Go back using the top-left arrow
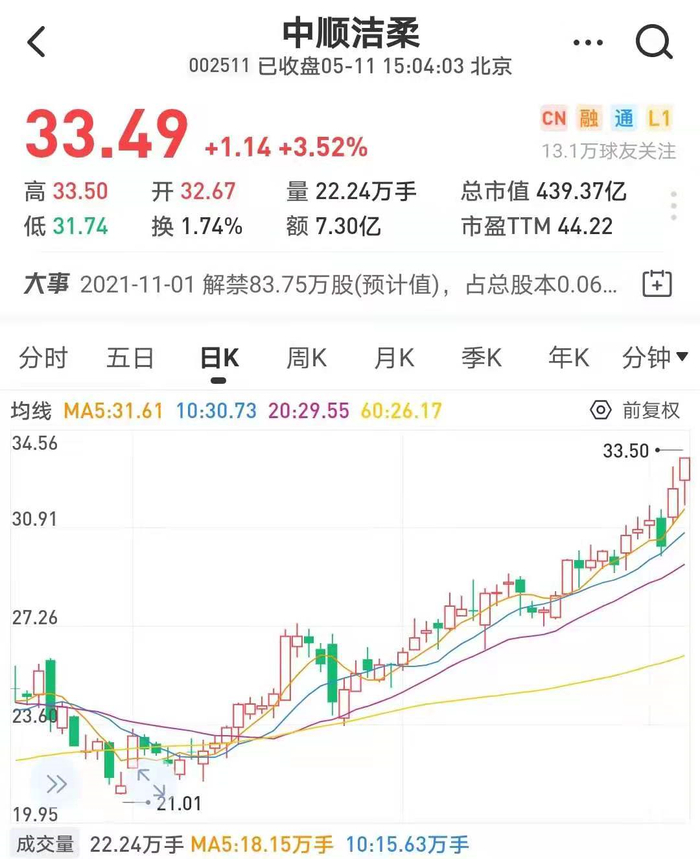The image size is (700, 859). click(37, 43)
